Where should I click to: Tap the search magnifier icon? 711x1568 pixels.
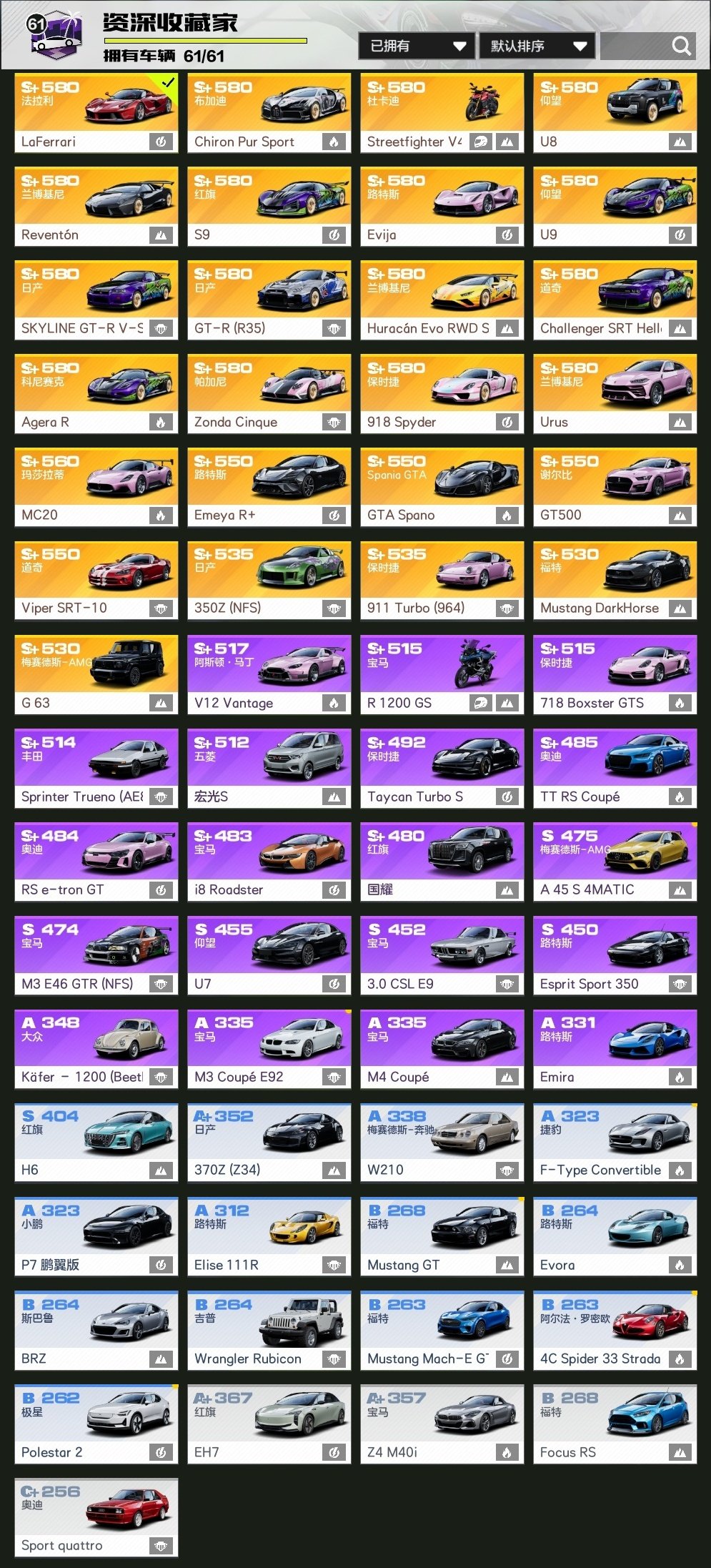pyautogui.click(x=681, y=46)
